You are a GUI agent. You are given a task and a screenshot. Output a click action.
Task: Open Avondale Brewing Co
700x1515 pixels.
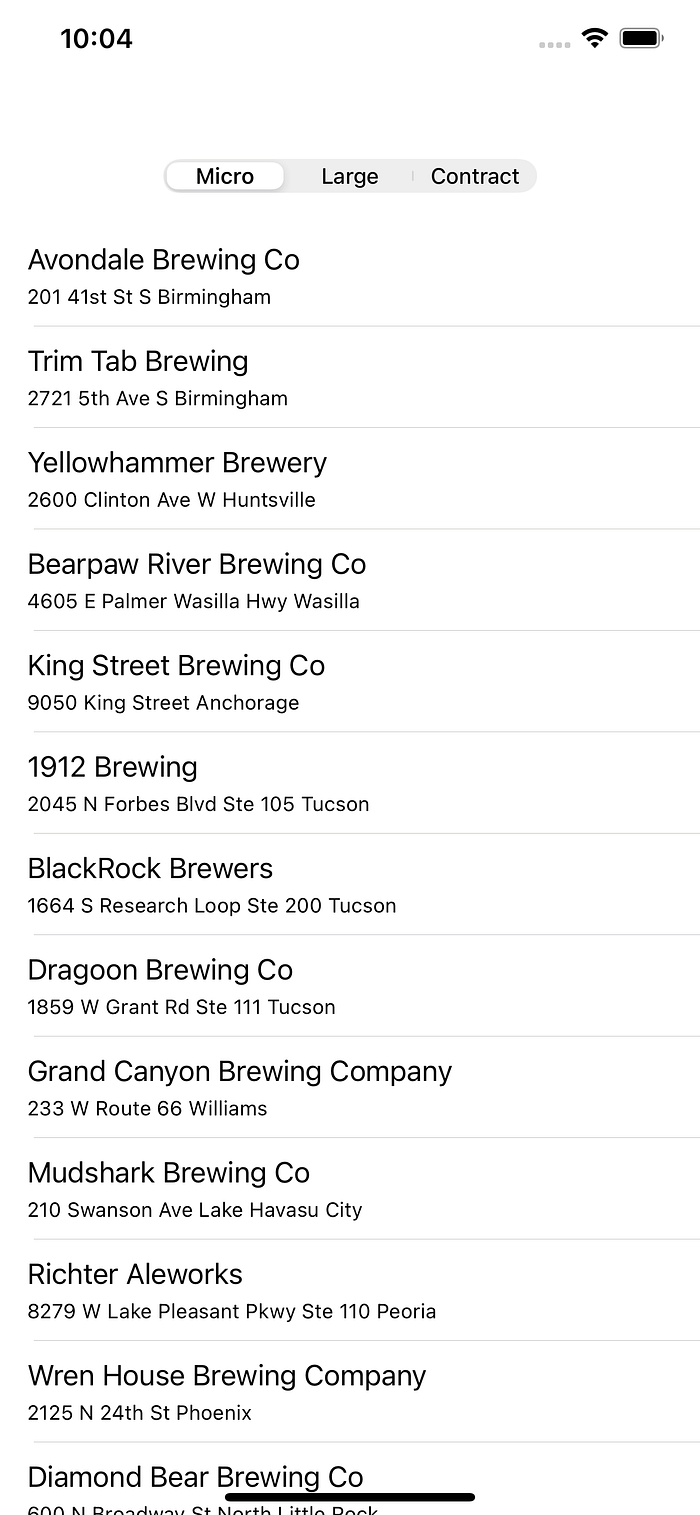tap(350, 276)
